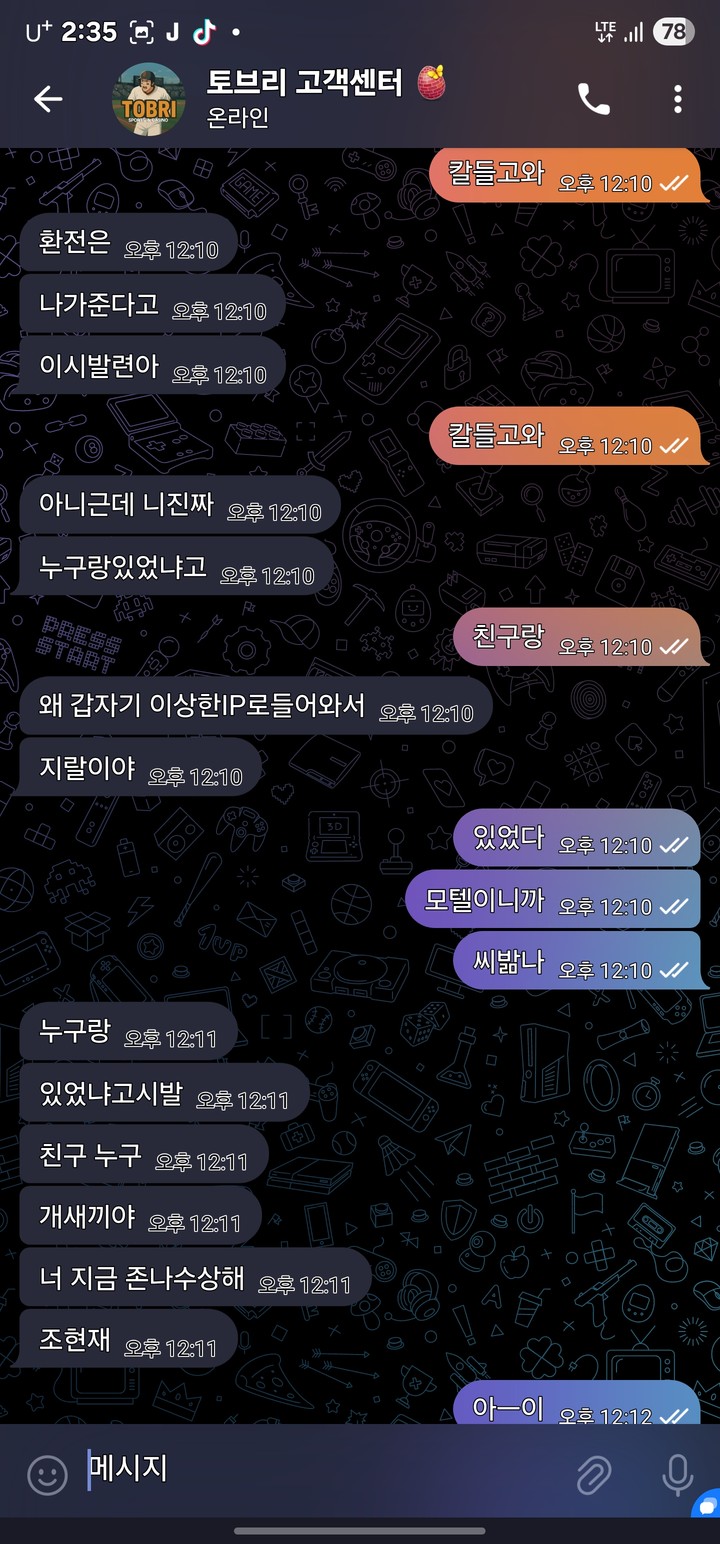Tap the microphone to record voice message
This screenshot has width=720, height=1544.
coord(677,1474)
